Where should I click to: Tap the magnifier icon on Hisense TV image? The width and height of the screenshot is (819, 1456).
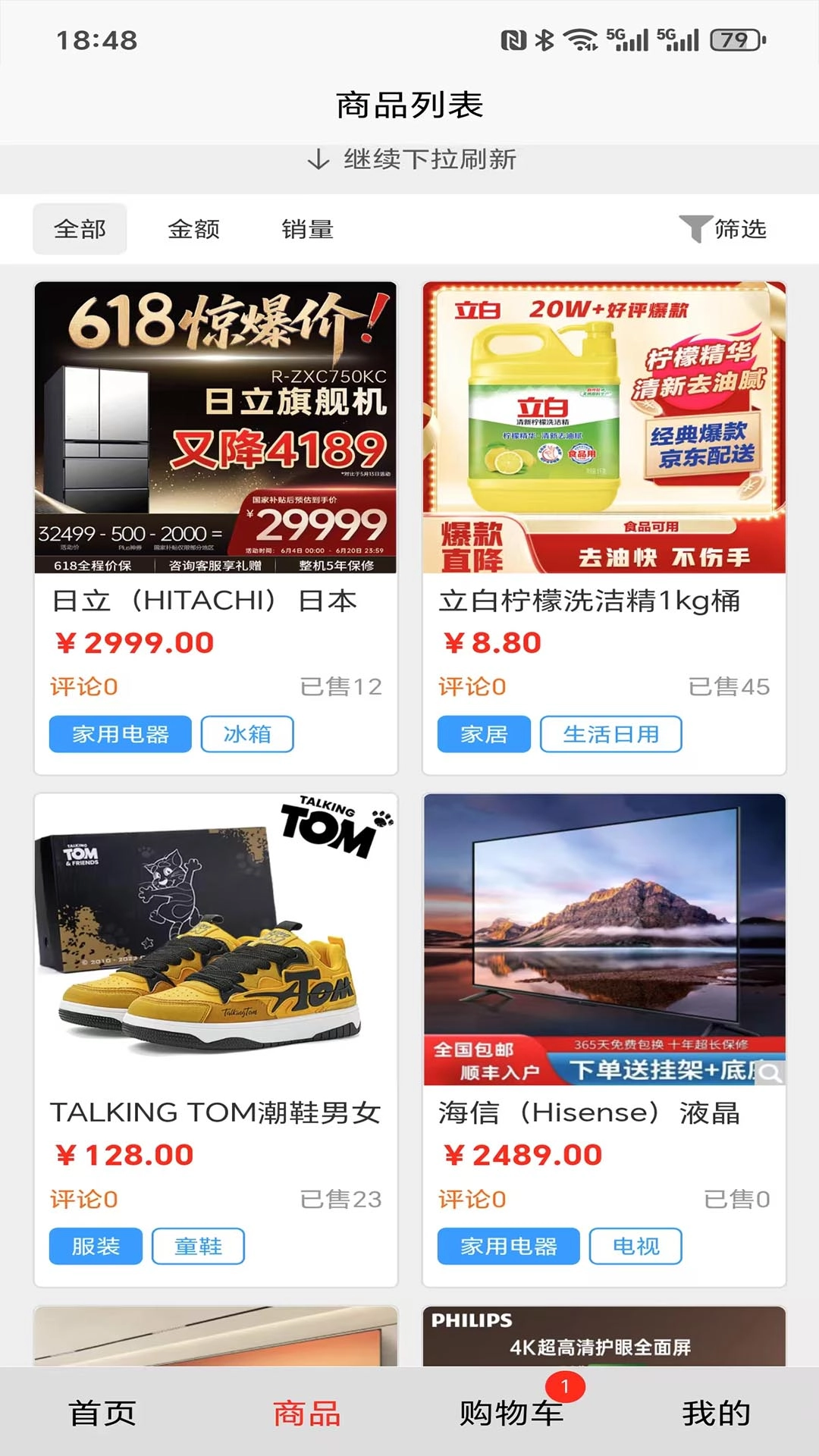770,1072
